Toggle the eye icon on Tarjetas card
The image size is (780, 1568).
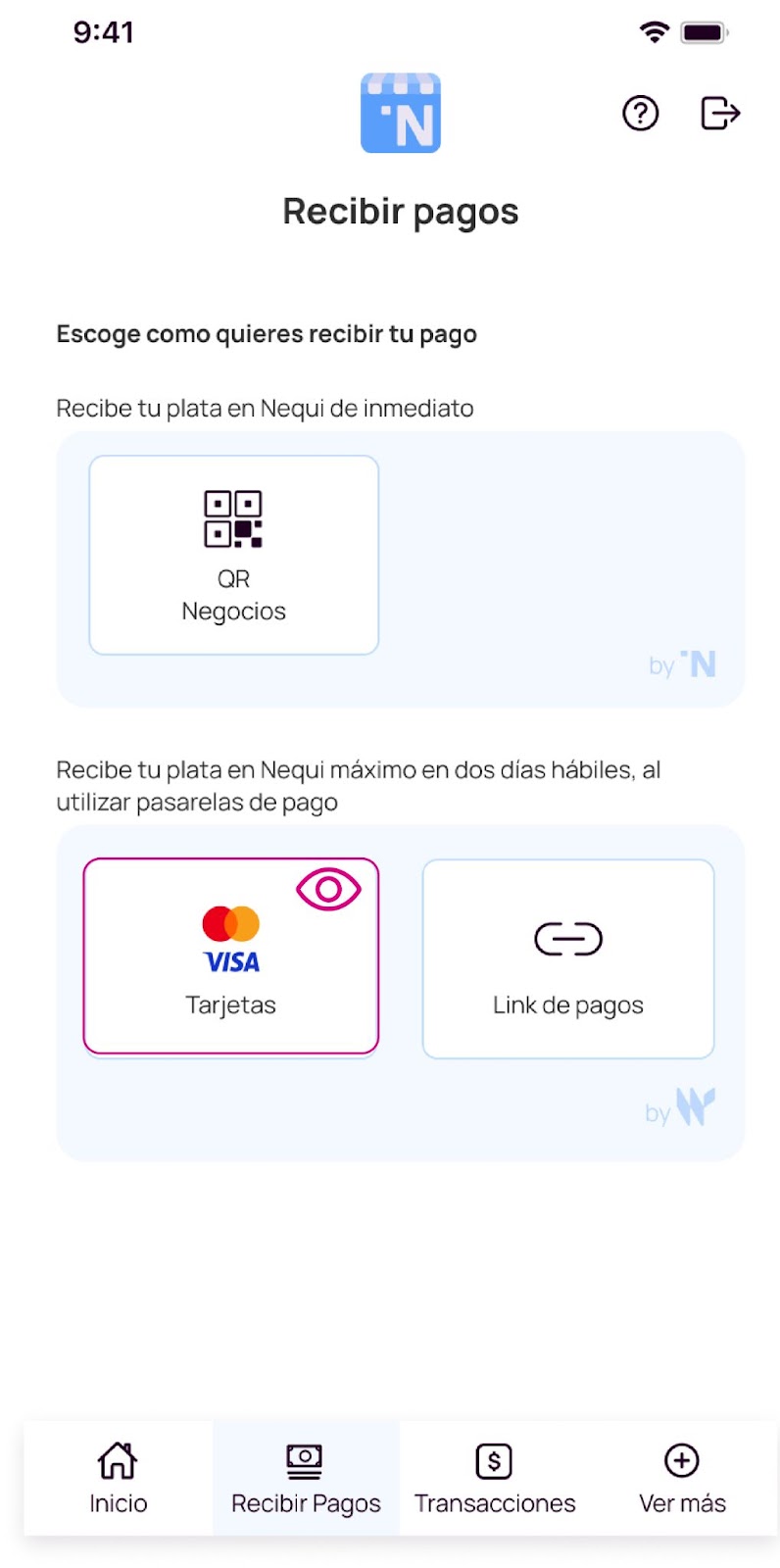[327, 888]
